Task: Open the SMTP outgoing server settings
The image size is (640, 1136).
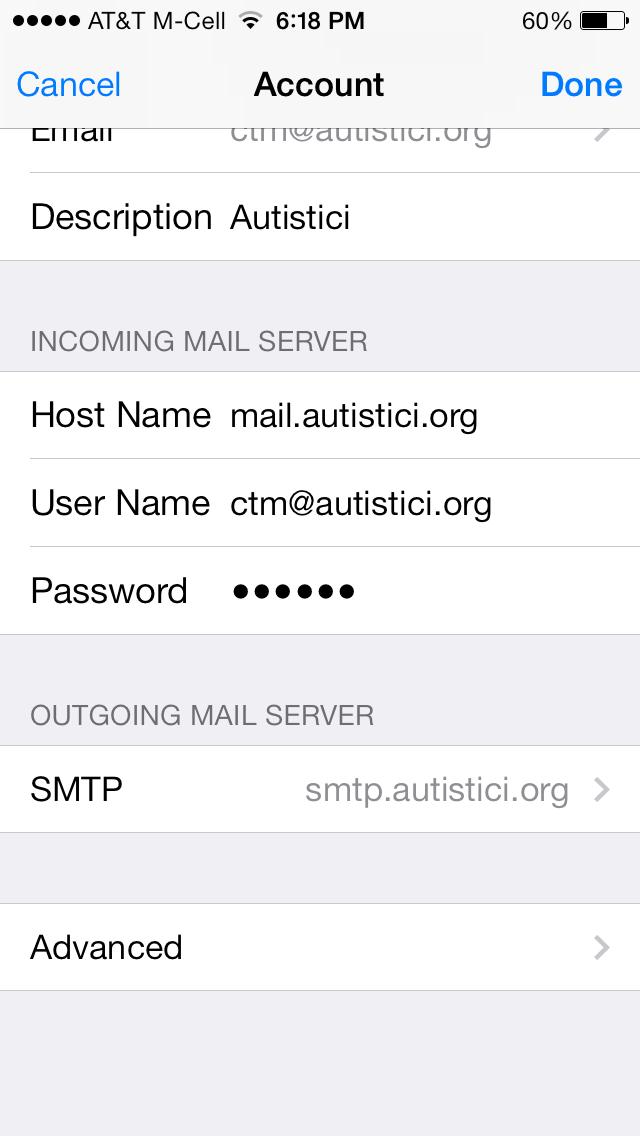Action: click(x=320, y=790)
